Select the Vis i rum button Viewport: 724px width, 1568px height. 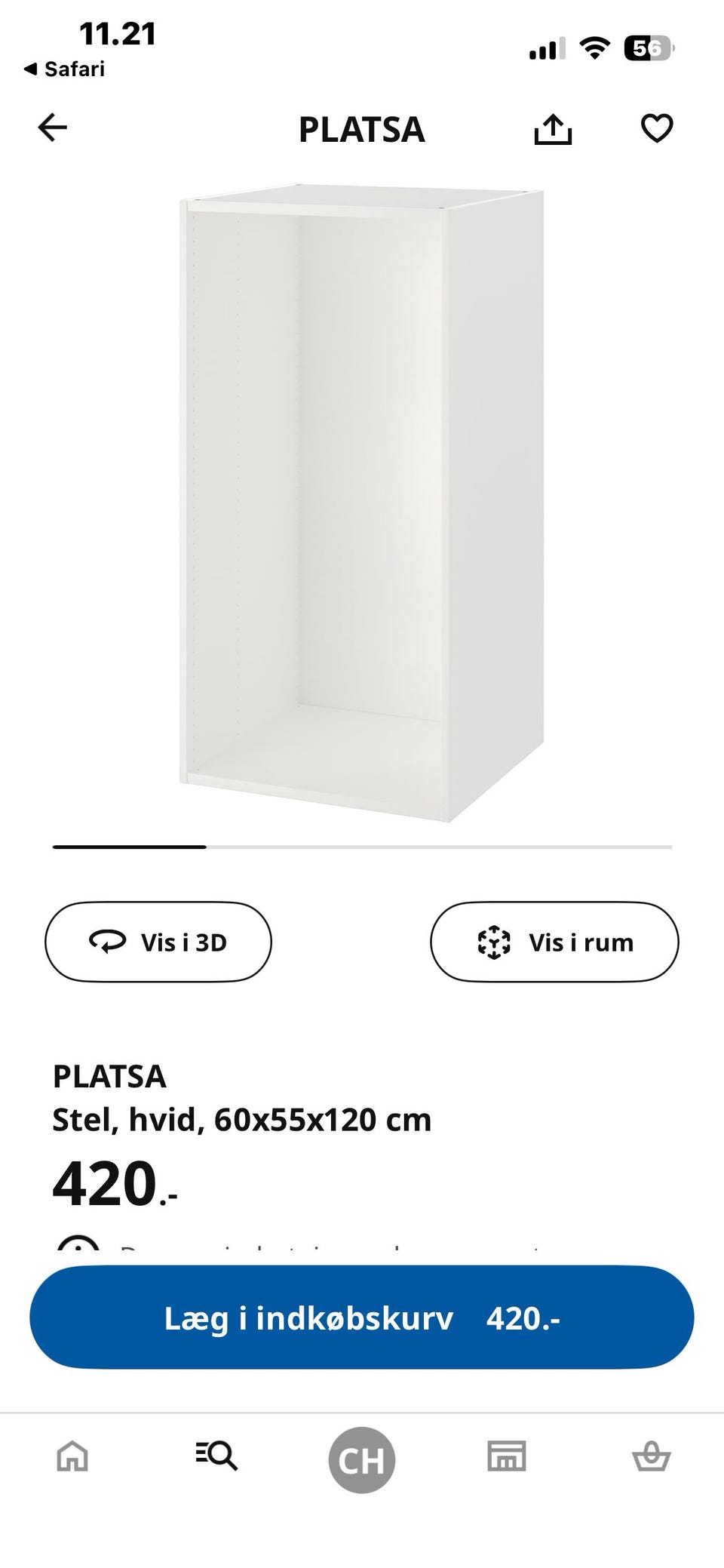(x=554, y=942)
